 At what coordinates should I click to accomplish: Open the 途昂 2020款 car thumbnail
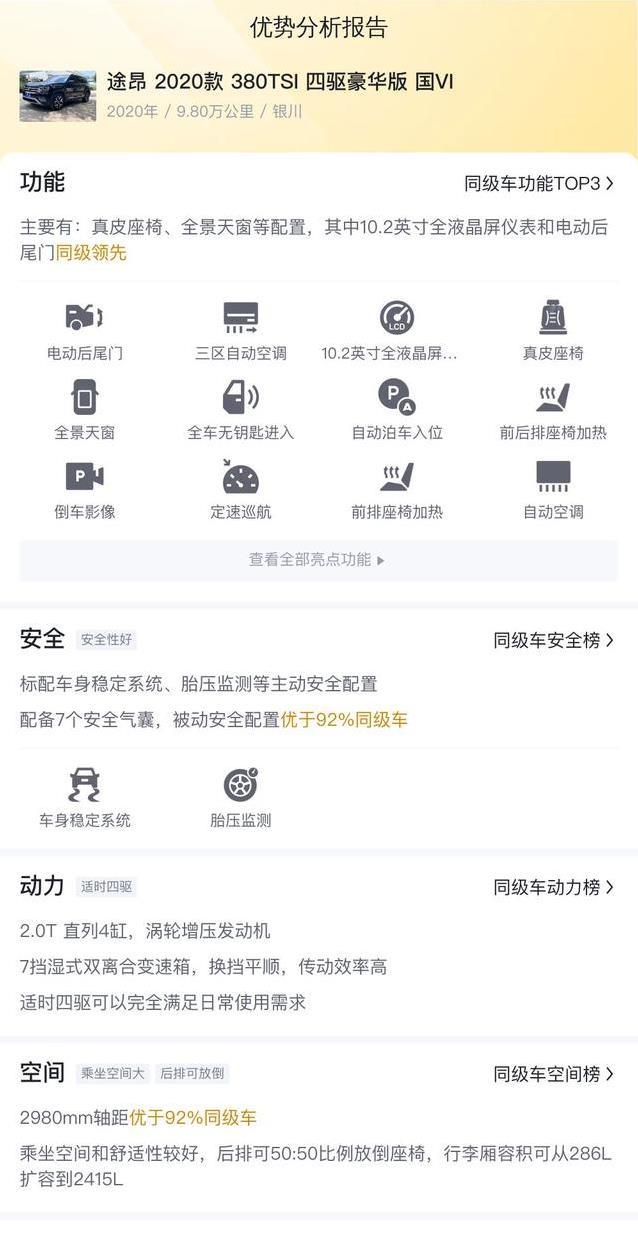[x=58, y=96]
